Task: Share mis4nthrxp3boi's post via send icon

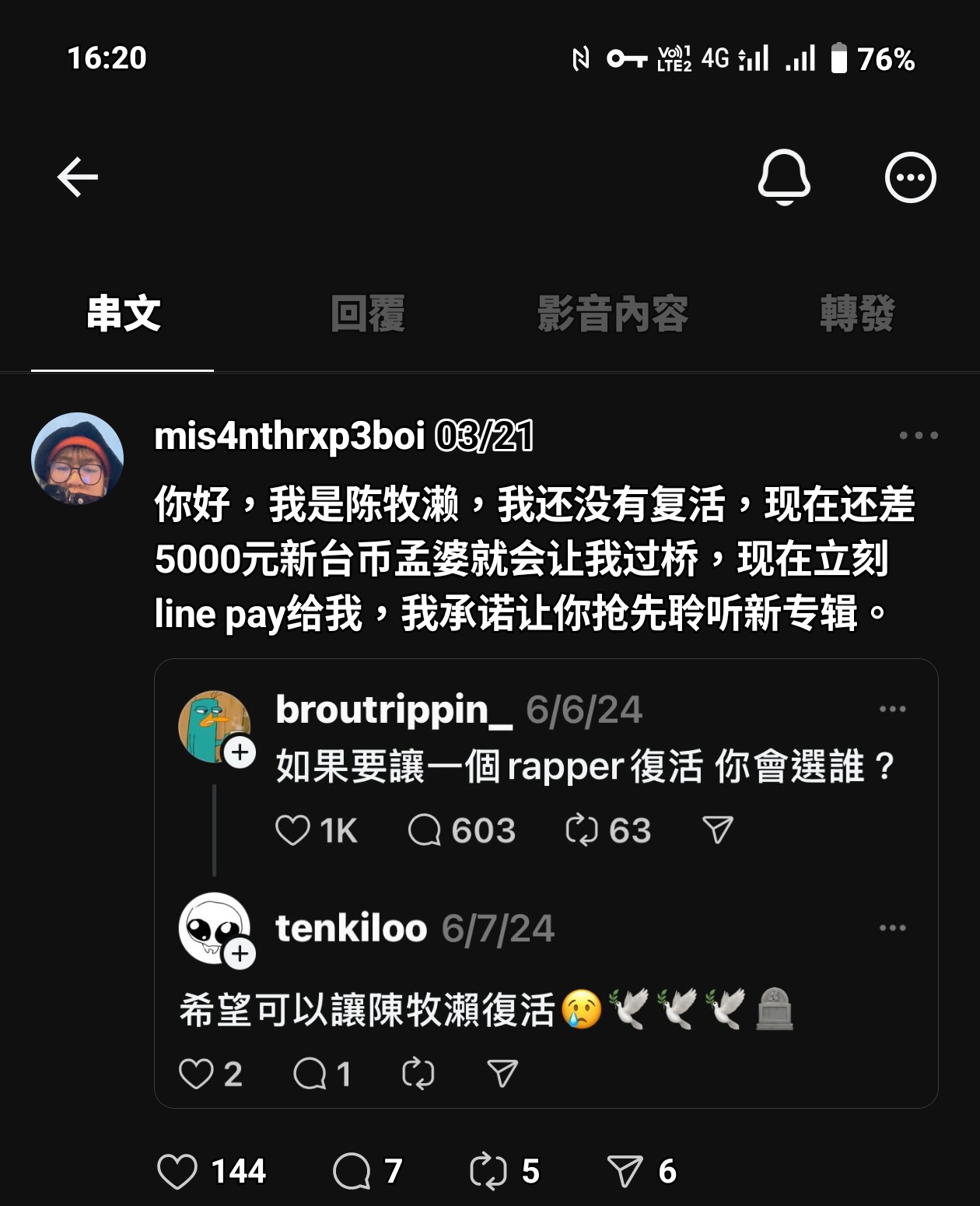Action: tap(625, 1171)
